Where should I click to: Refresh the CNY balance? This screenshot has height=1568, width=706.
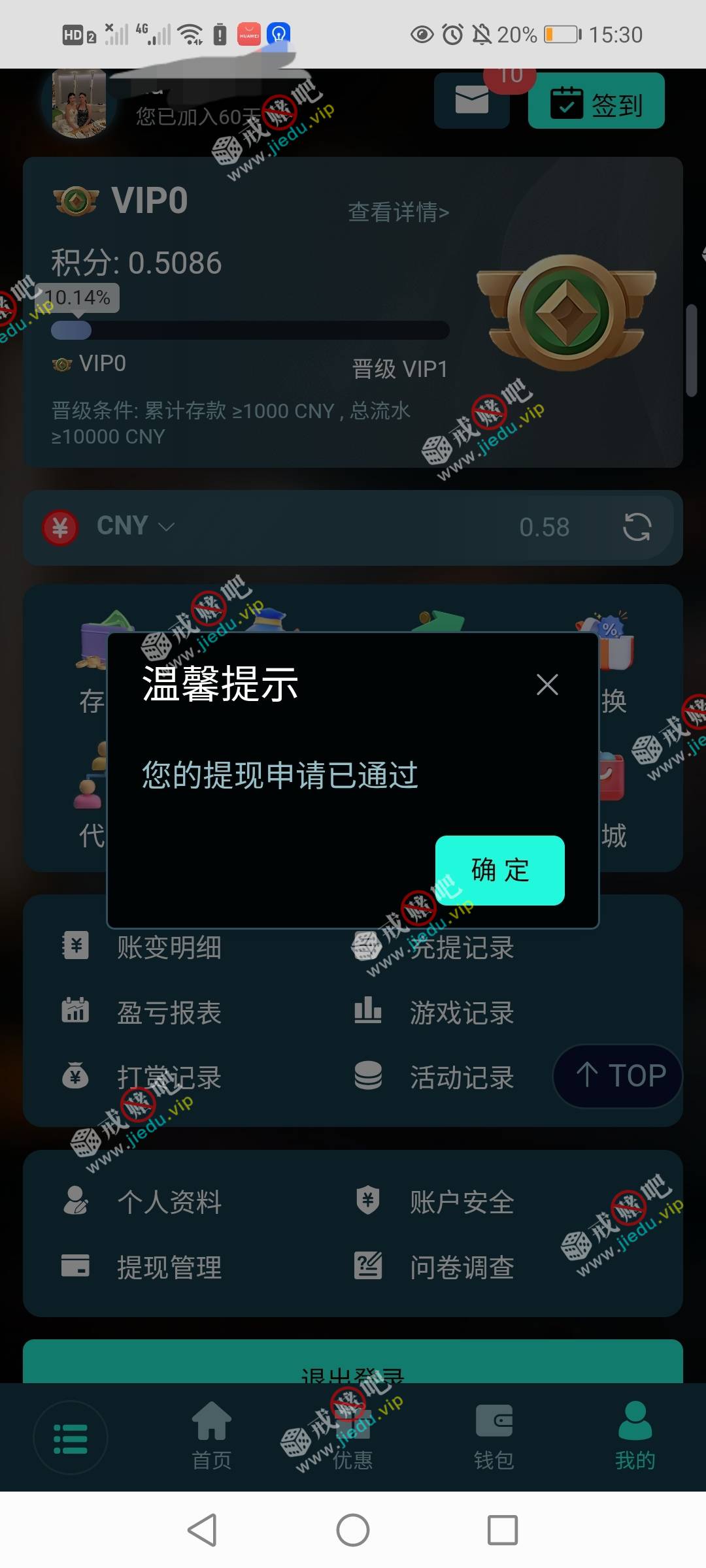pos(637,527)
